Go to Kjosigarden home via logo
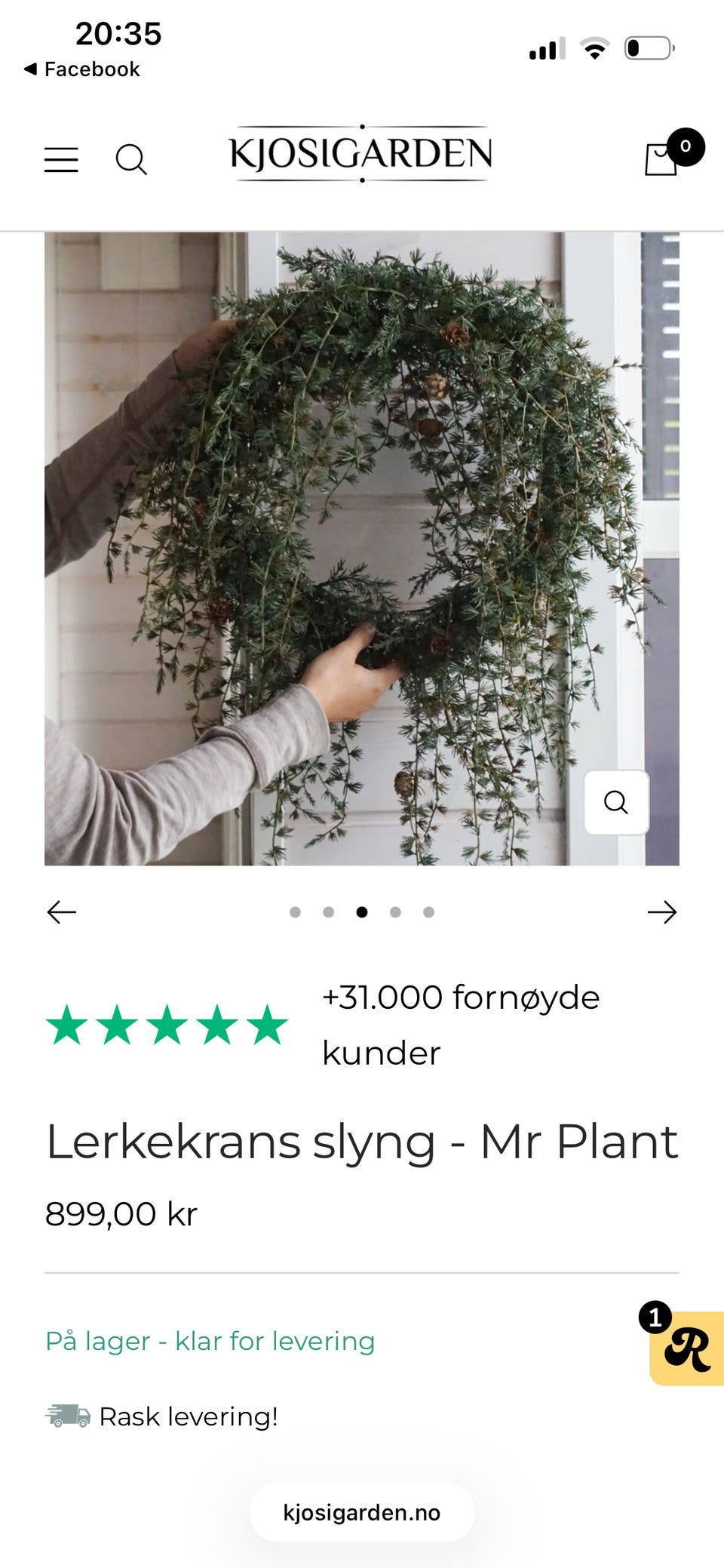724x1568 pixels. [x=361, y=154]
